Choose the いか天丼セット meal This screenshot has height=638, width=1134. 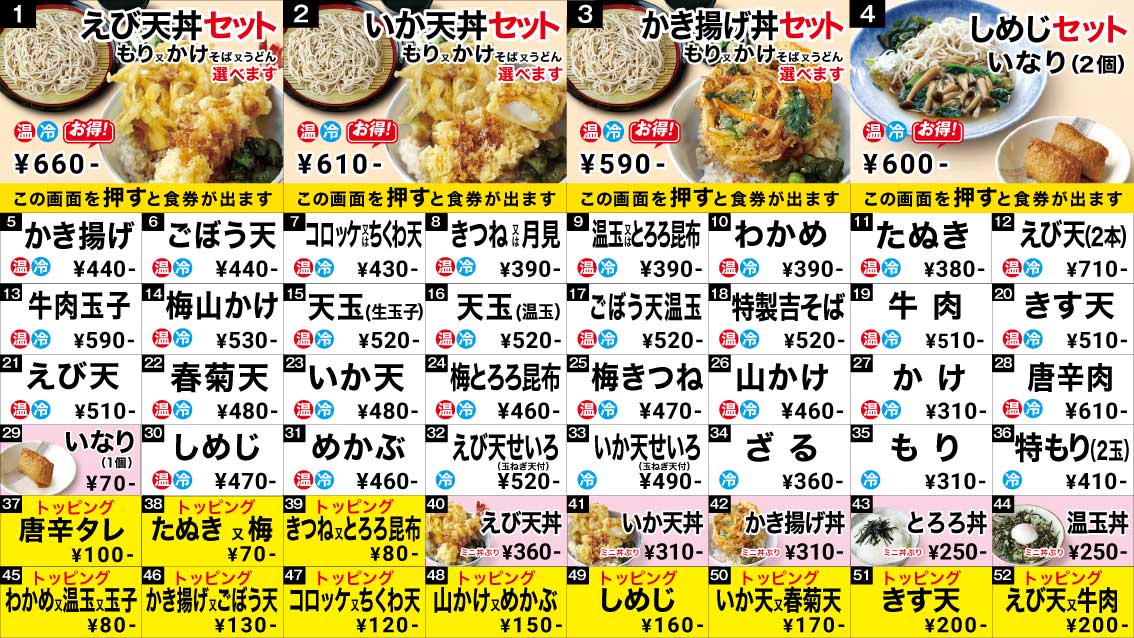click(x=425, y=100)
